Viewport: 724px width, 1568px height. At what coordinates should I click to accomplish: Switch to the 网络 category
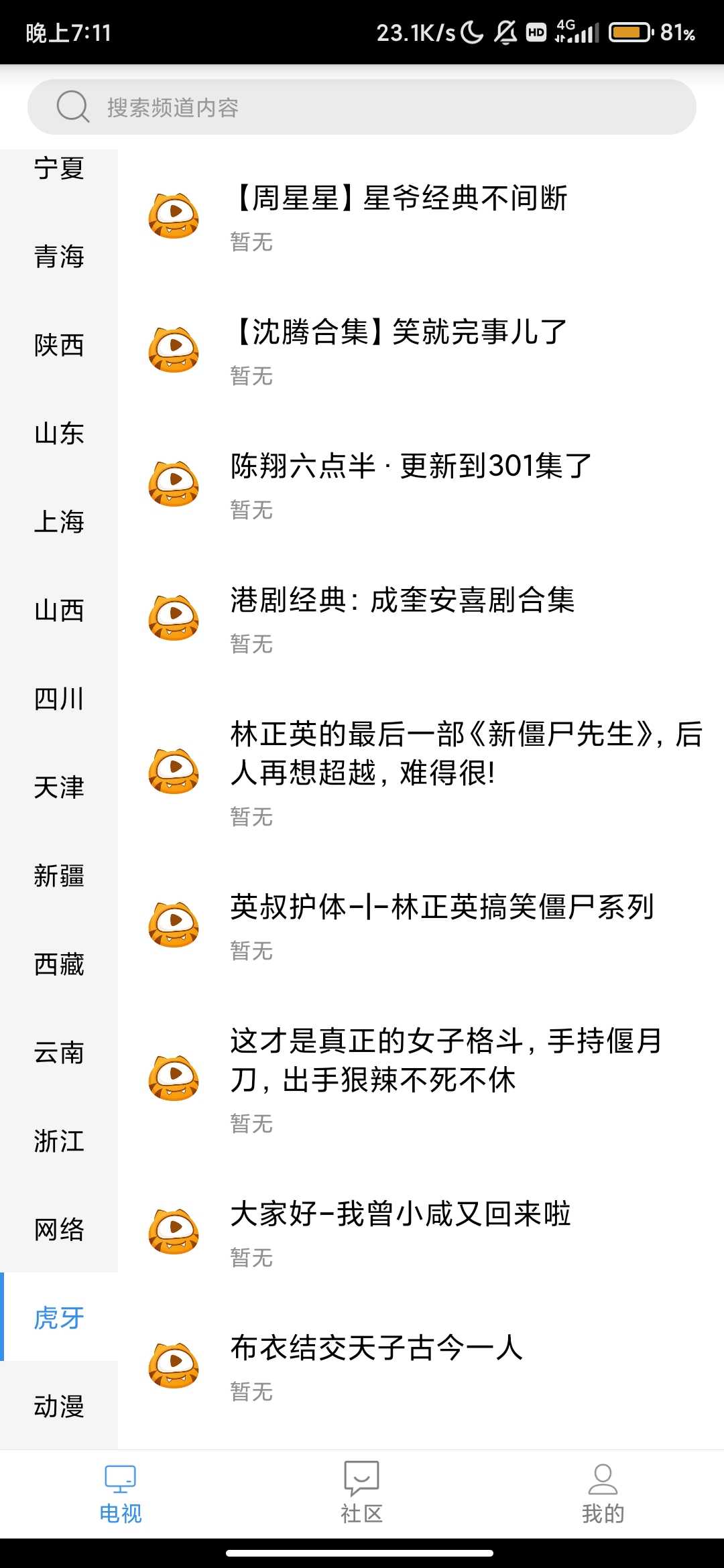tap(59, 1229)
